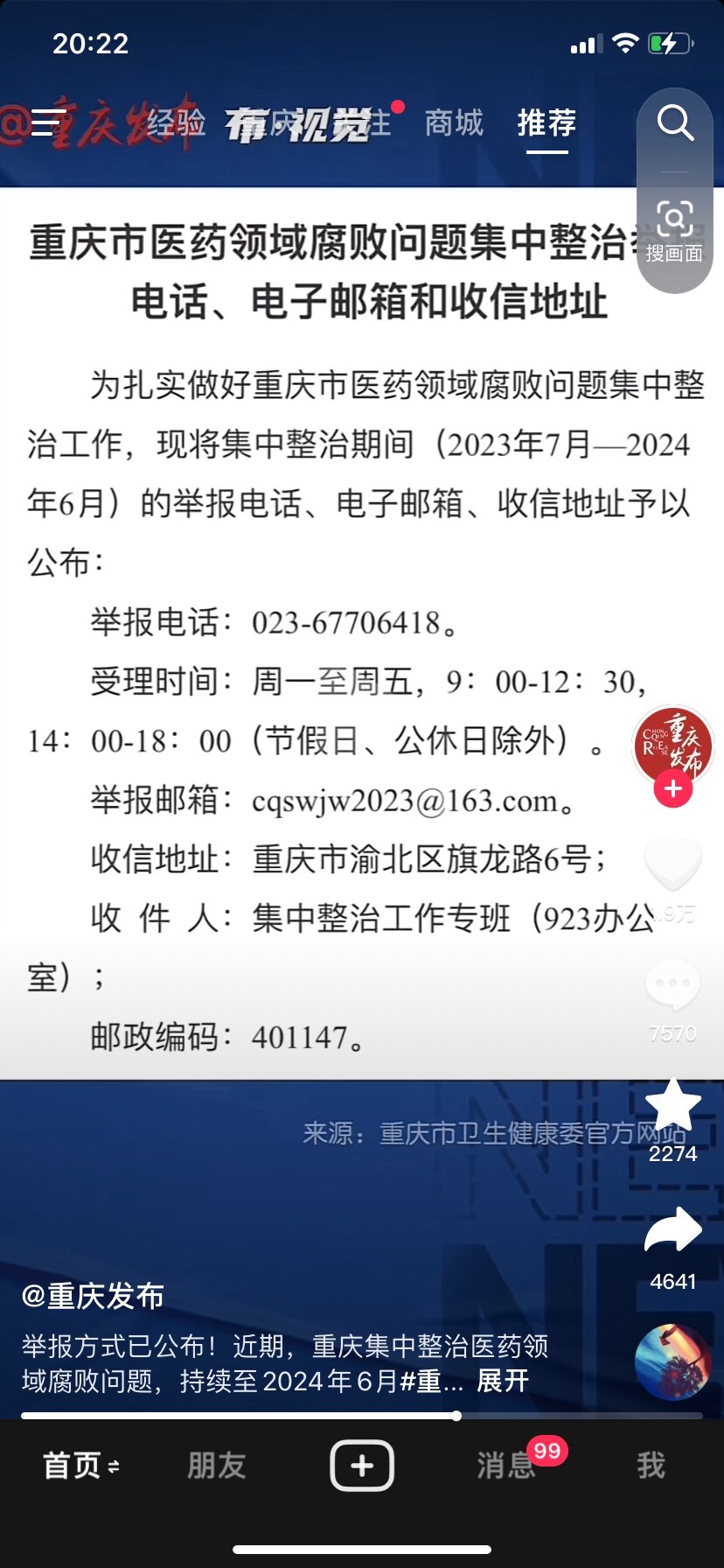724x1568 pixels.
Task: Open the hamburger menu
Action: click(48, 122)
